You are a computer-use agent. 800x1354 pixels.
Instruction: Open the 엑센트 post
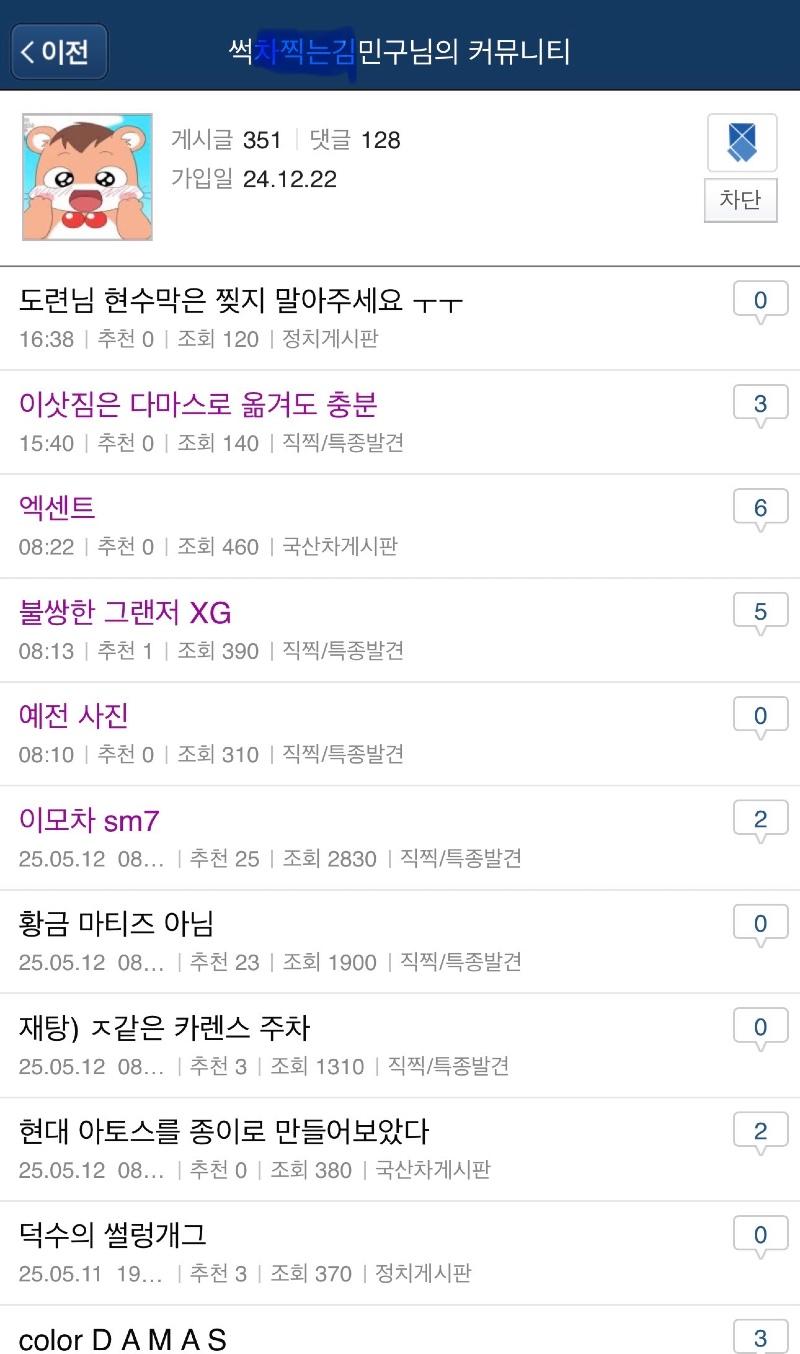coord(57,508)
